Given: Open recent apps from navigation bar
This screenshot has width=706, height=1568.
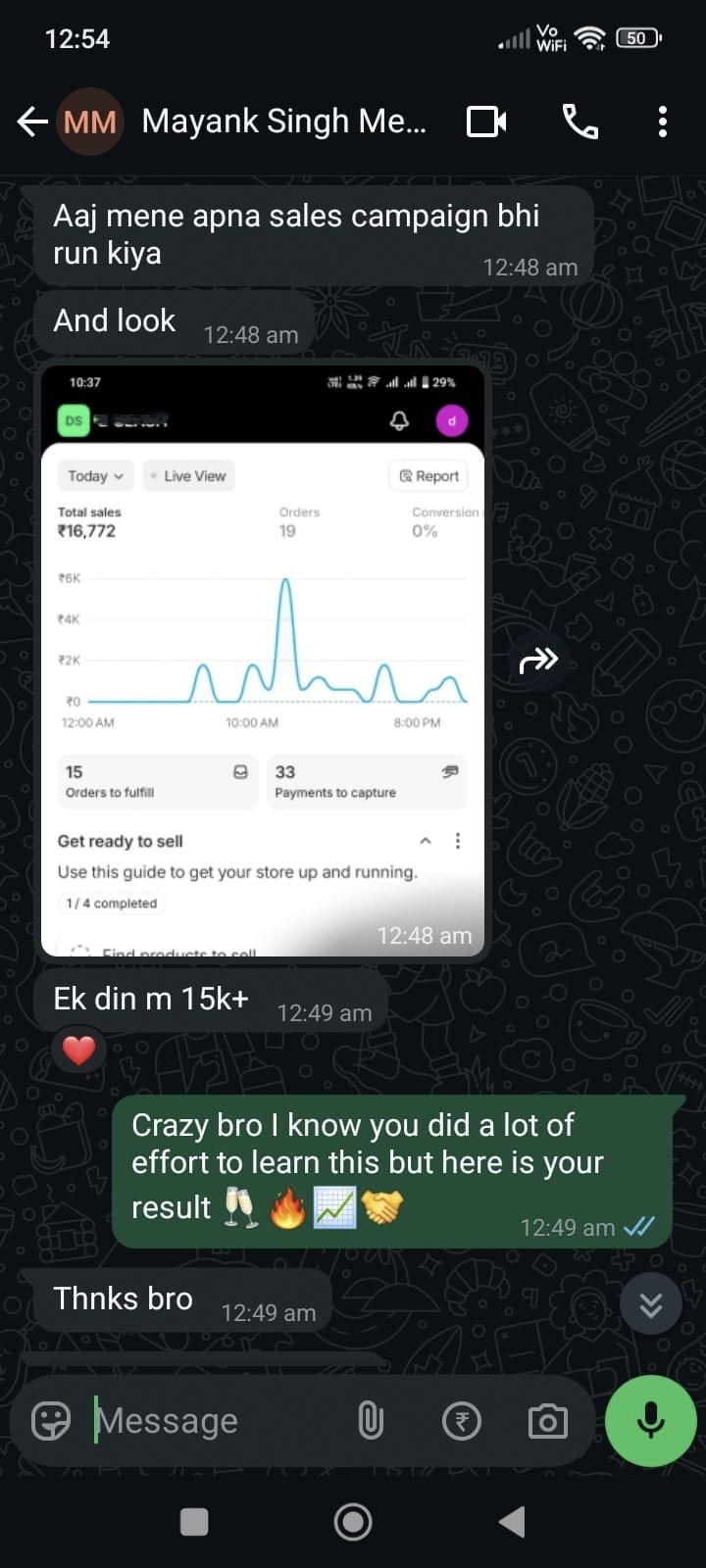Looking at the screenshot, I should pyautogui.click(x=194, y=1522).
